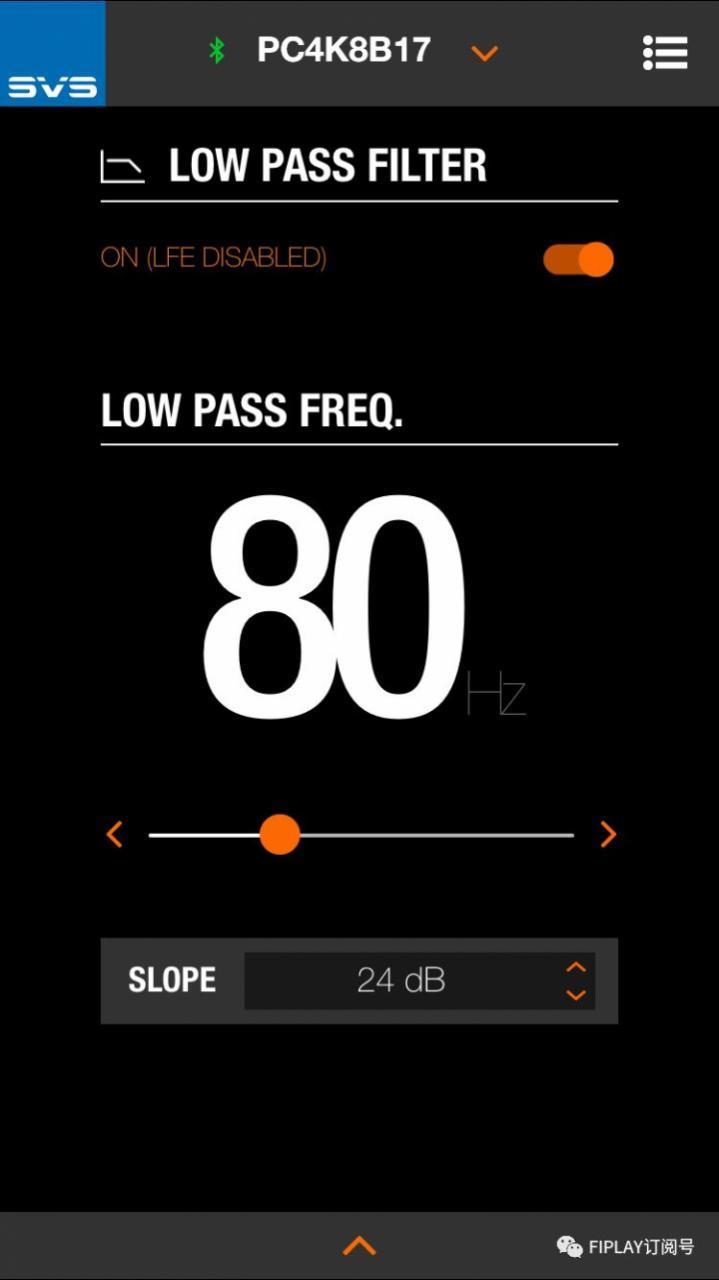Turn off the low pass filter switch
This screenshot has height=1280, width=719.
(578, 259)
